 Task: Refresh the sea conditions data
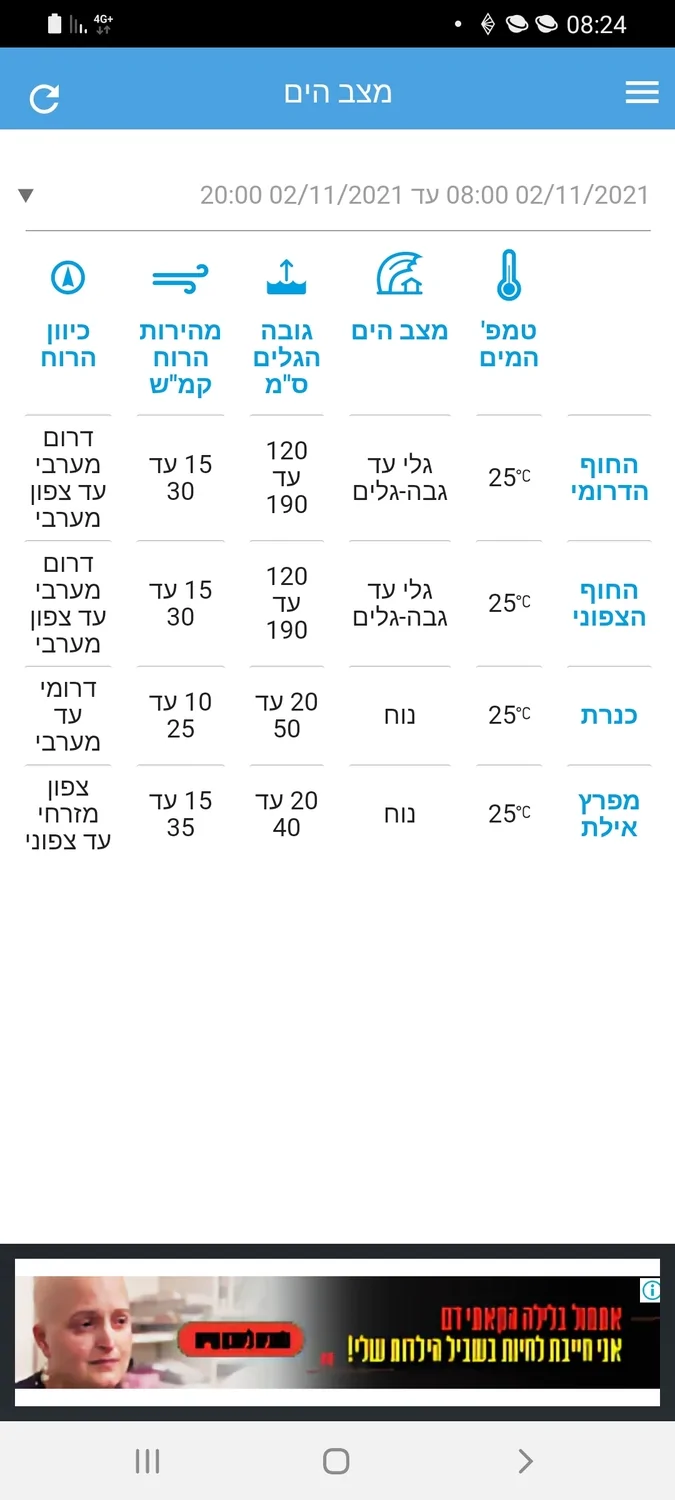click(44, 97)
